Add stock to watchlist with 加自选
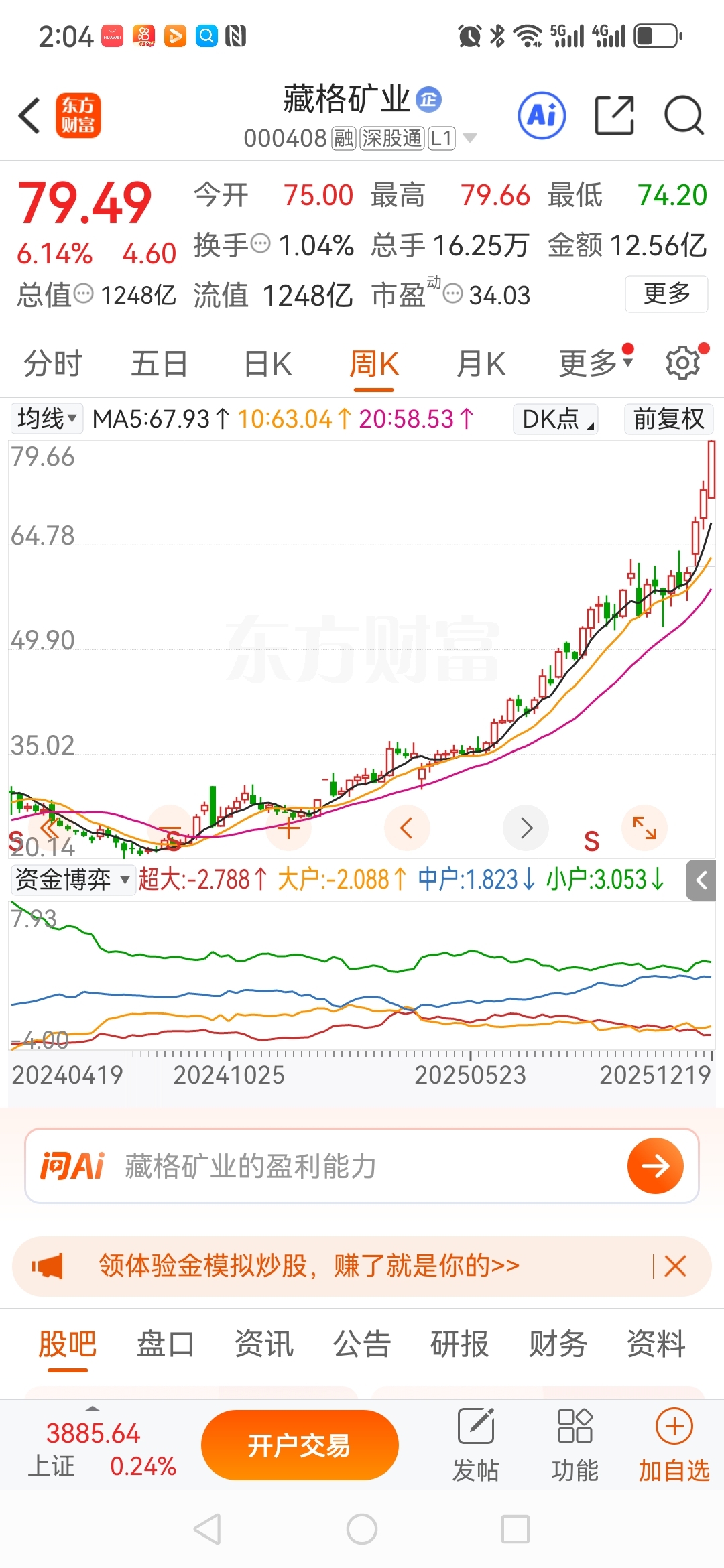The height and width of the screenshot is (1568, 724). [x=674, y=1445]
